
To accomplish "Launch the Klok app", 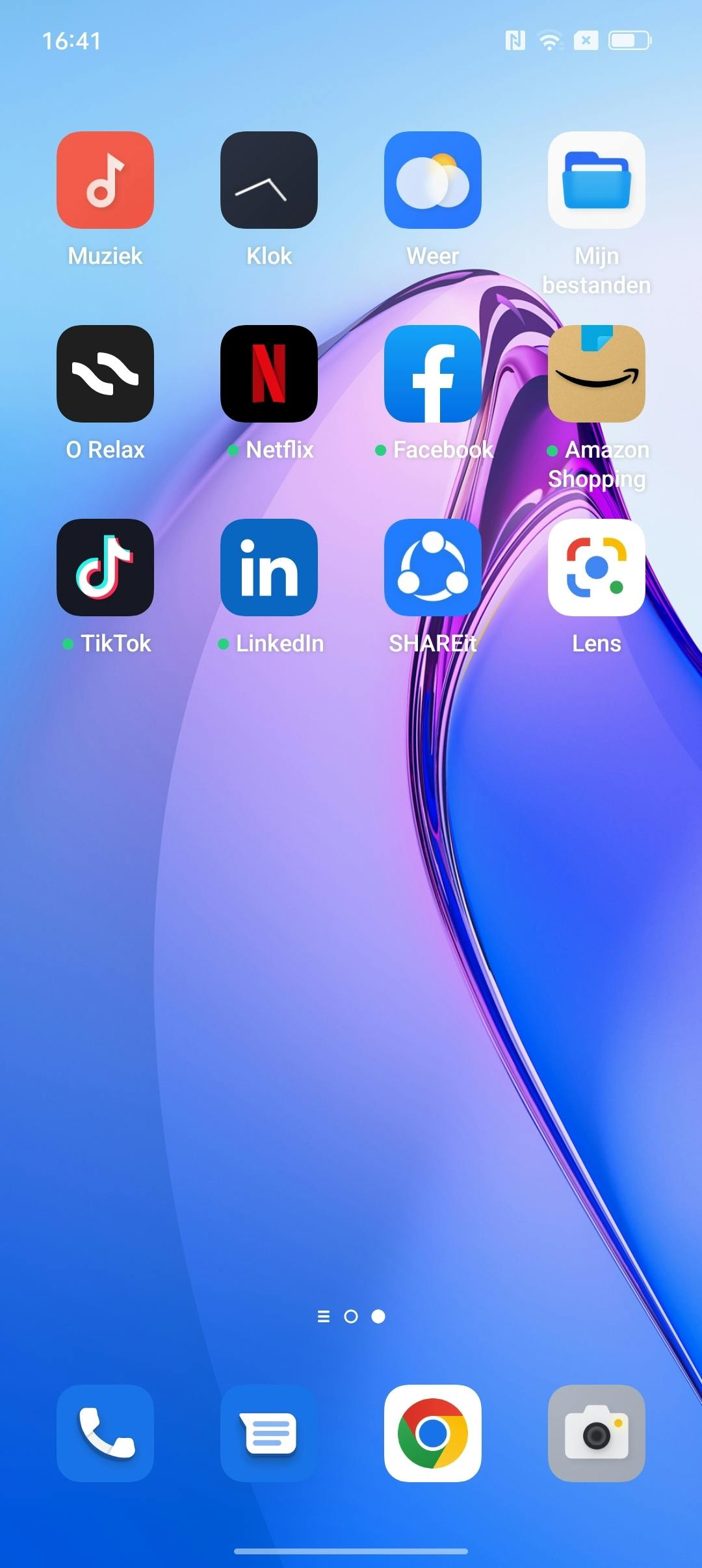I will point(269,180).
